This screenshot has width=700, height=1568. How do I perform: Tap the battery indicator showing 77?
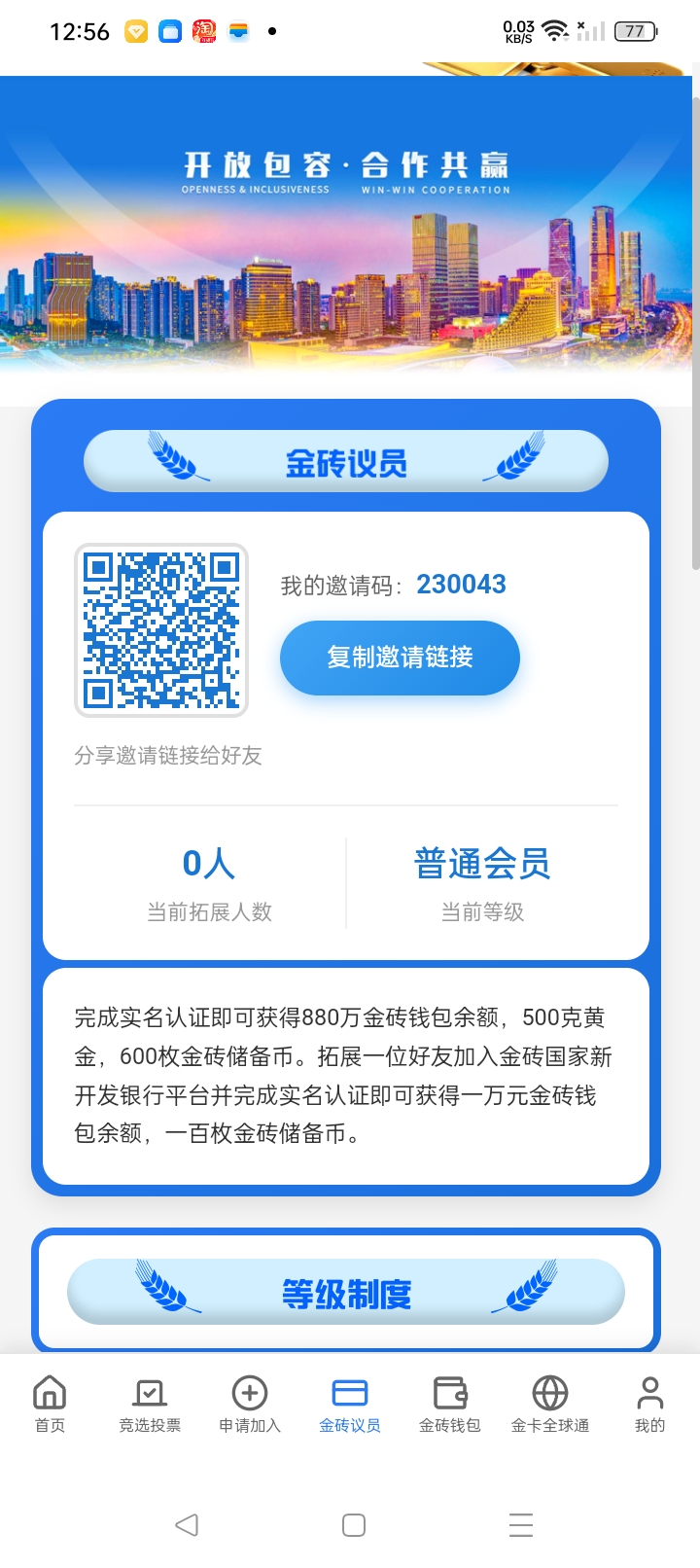point(634,31)
